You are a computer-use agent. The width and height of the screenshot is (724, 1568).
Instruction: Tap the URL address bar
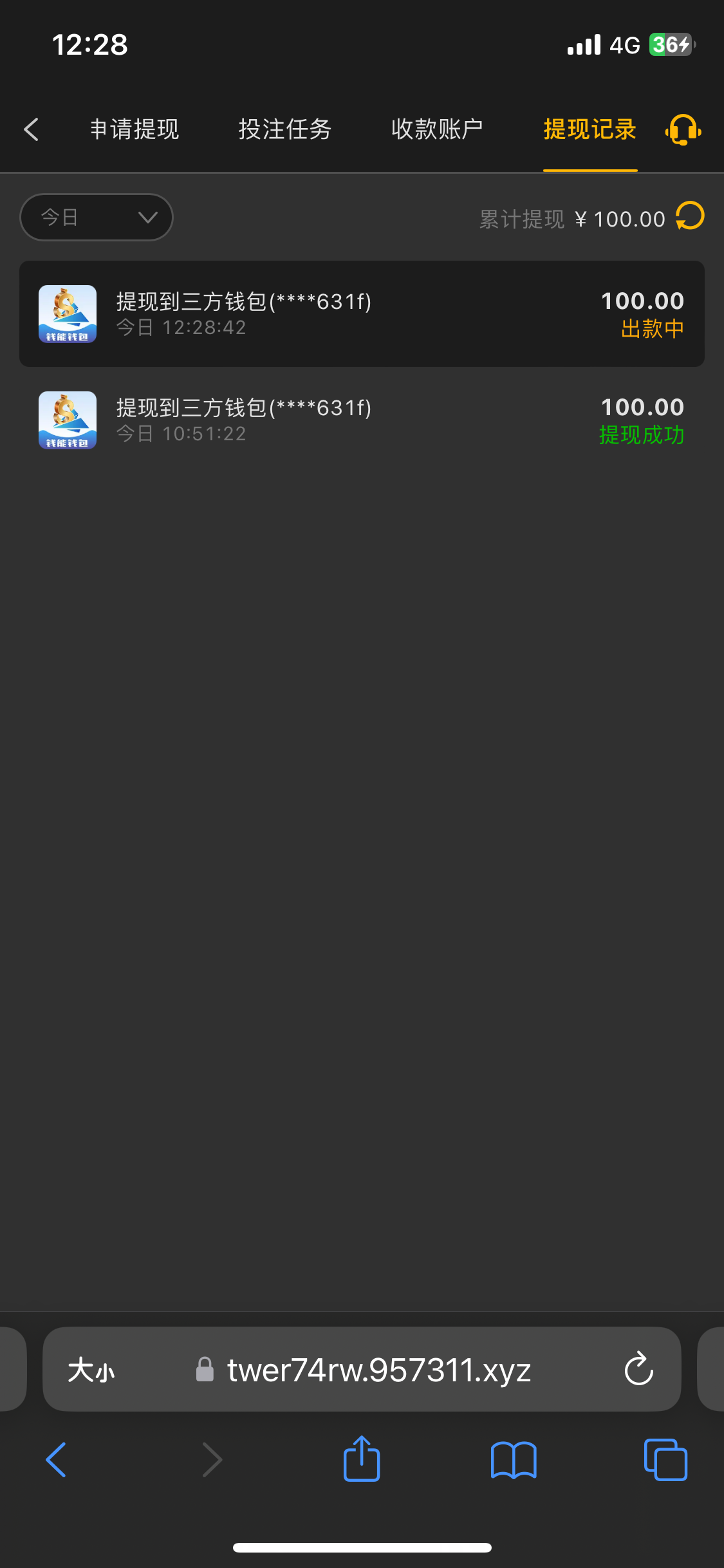(363, 1370)
